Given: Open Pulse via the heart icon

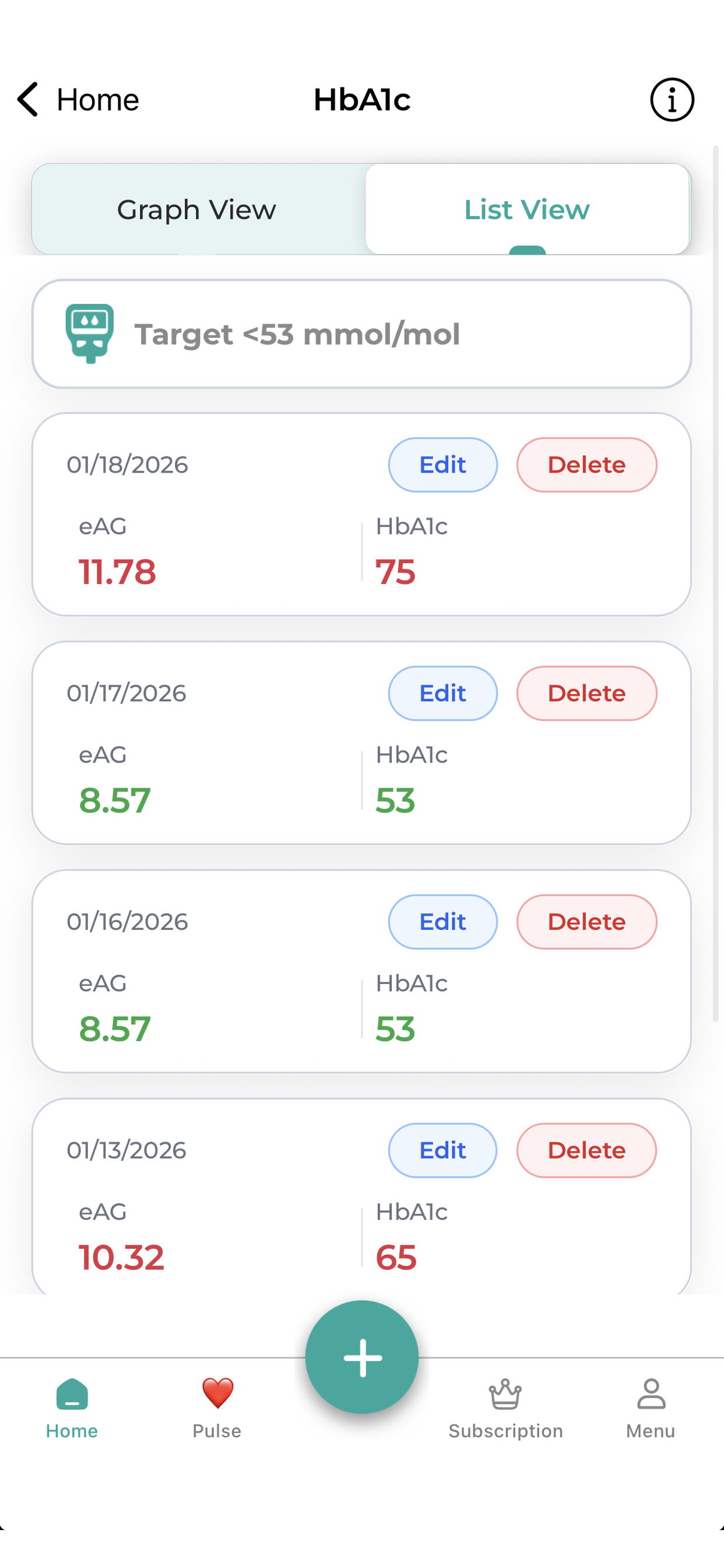Looking at the screenshot, I should point(217,1396).
